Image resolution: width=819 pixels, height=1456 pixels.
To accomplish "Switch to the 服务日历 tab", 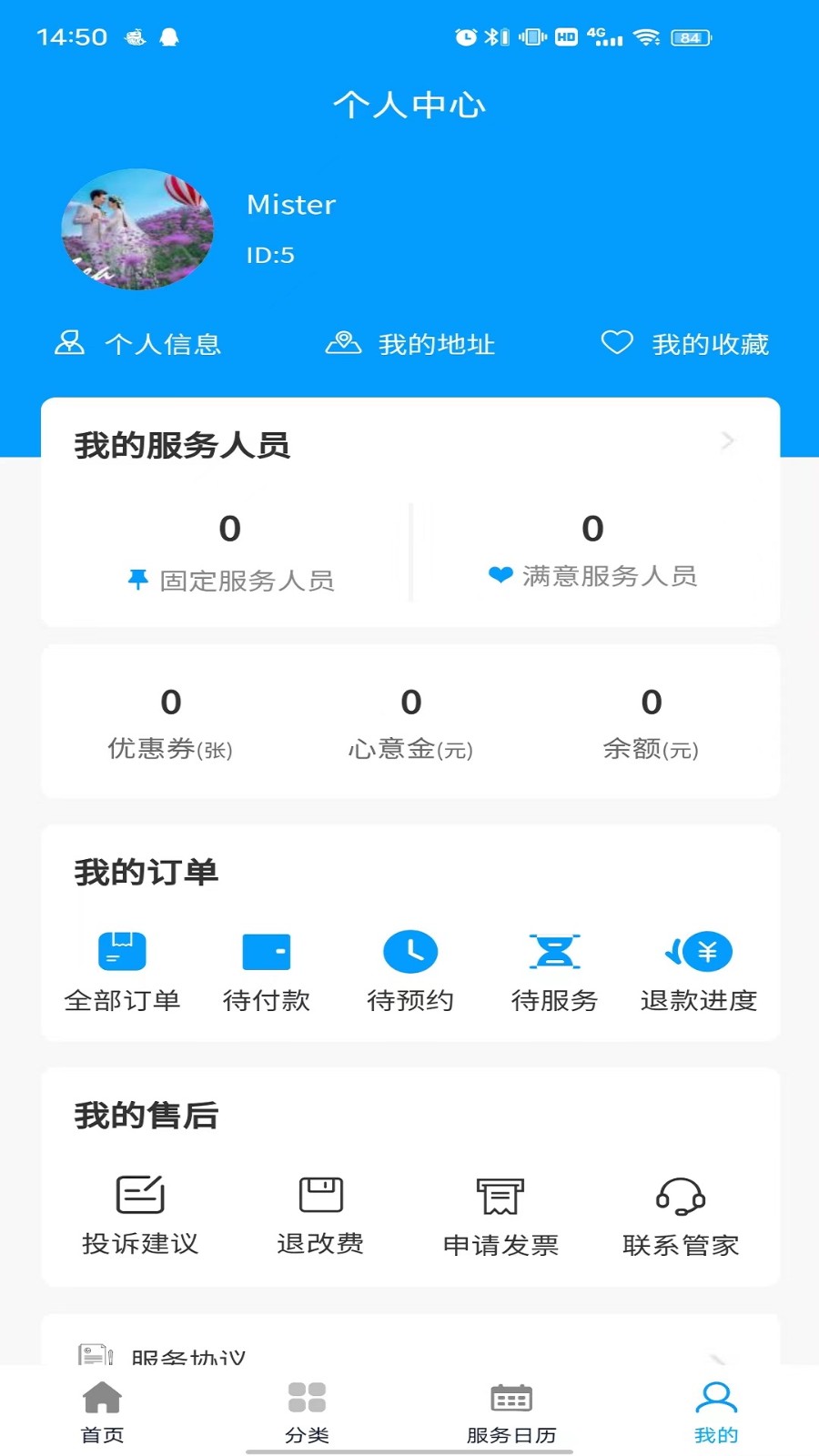I will coord(511,1412).
